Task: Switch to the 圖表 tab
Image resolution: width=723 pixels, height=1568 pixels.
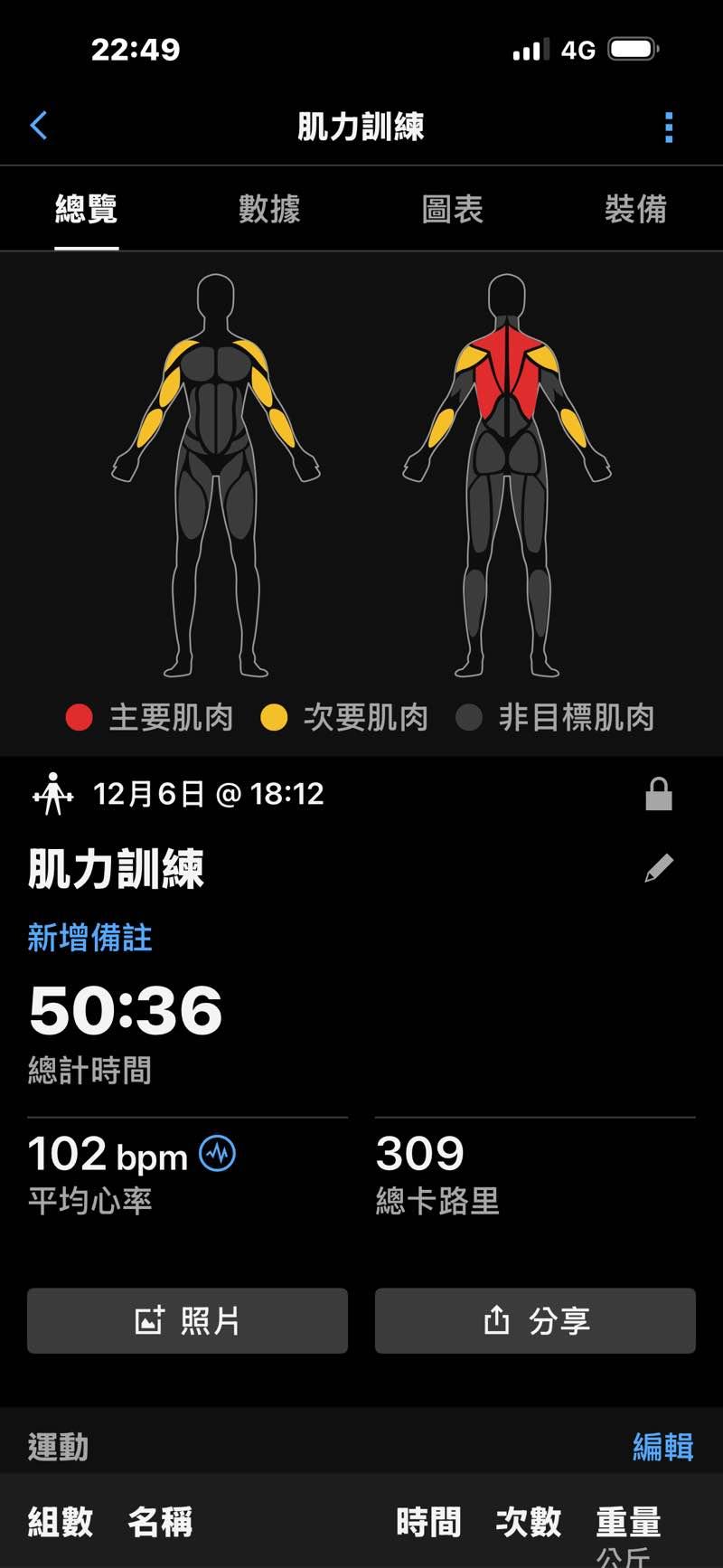Action: 453,210
